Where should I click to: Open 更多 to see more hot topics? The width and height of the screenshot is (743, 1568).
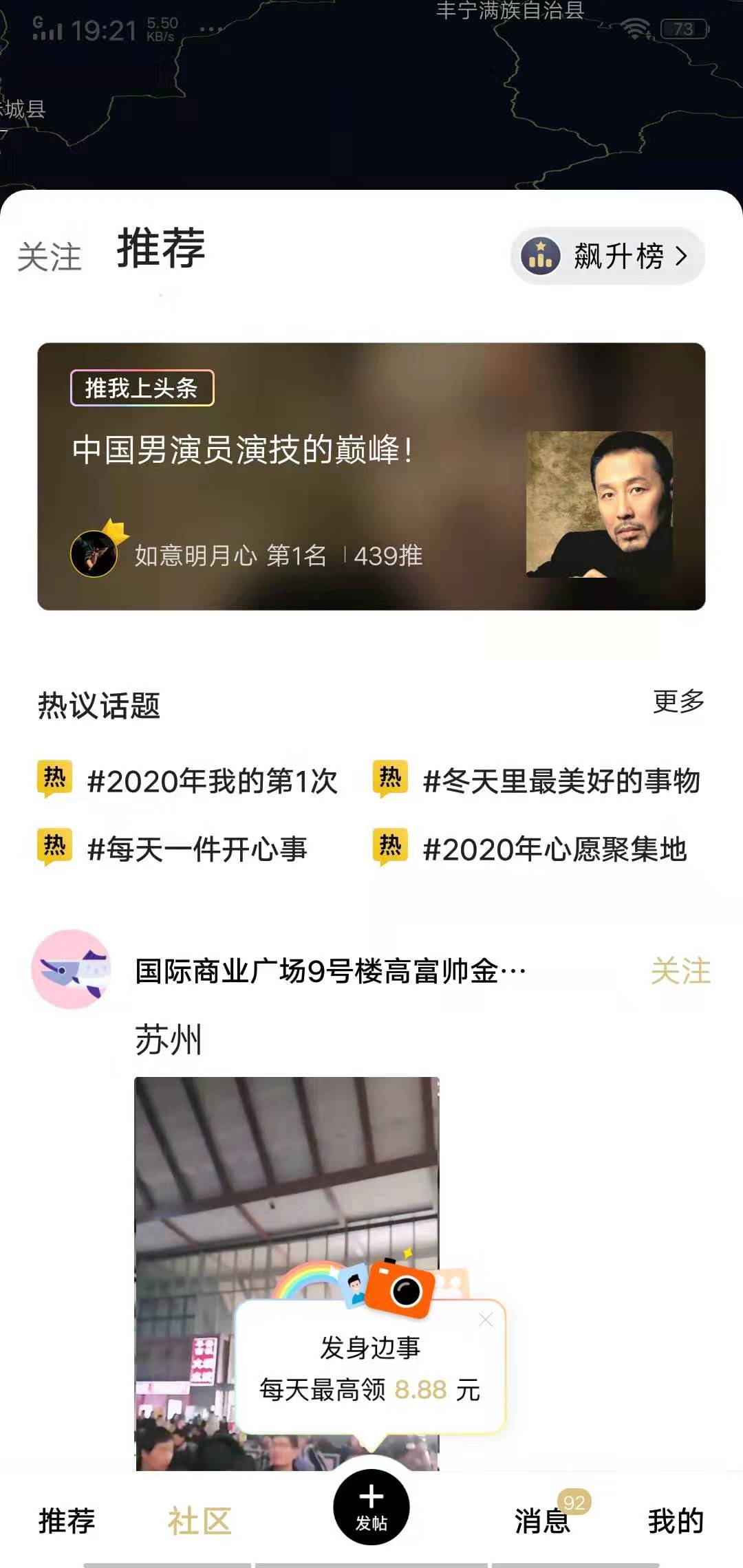[678, 701]
